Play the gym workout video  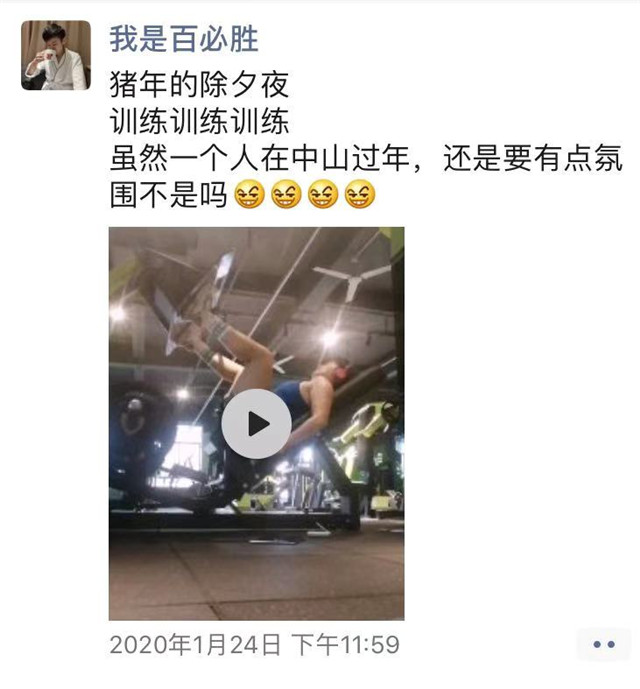click(x=256, y=423)
